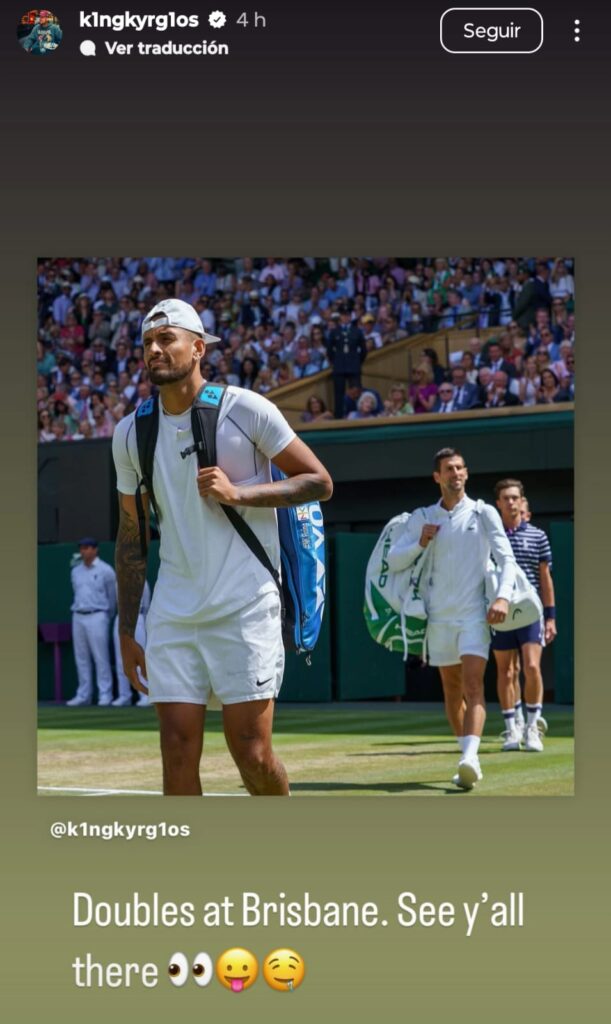Open the @k1ngkyrg1os mention under the photo
Viewport: 611px width, 1024px height.
(x=120, y=830)
